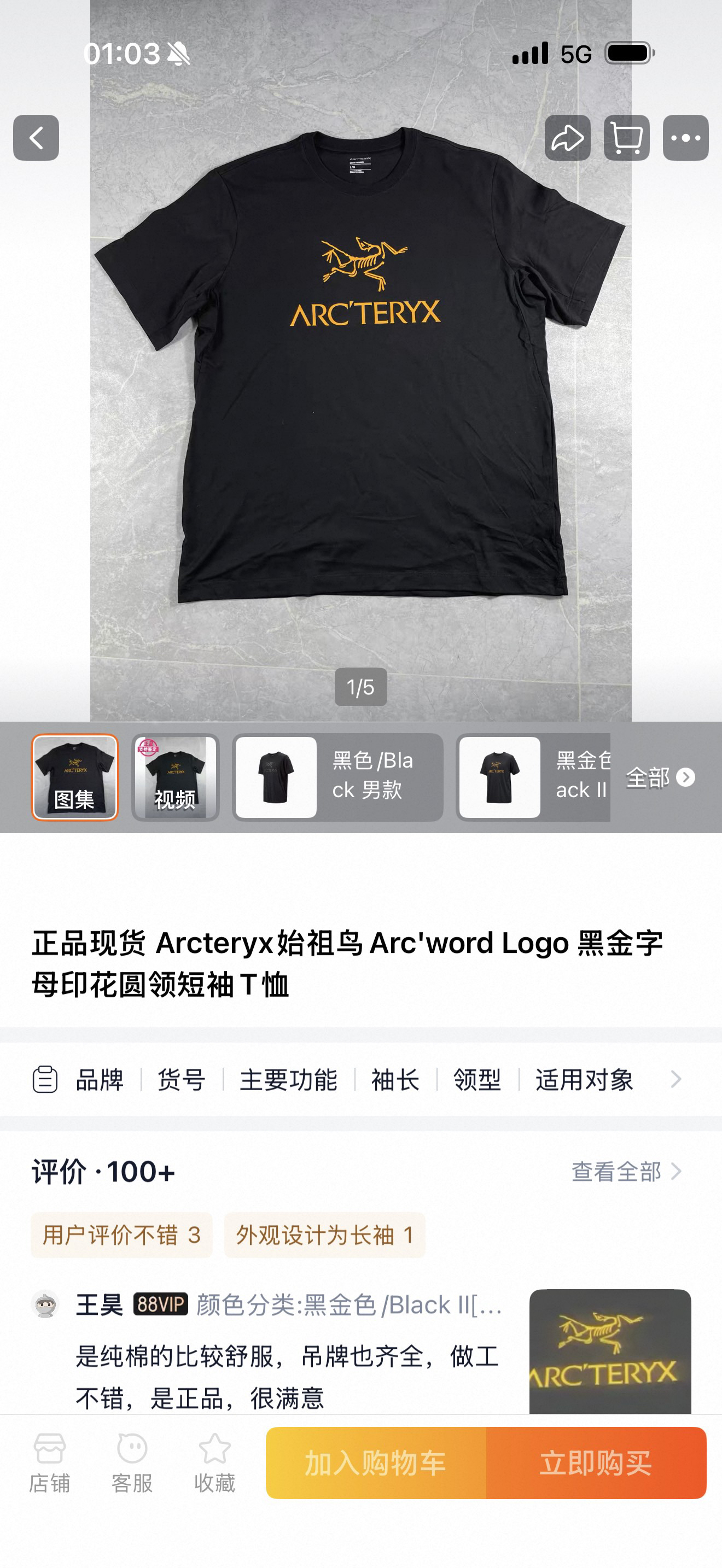Open the three-dot overflow menu
The width and height of the screenshot is (722, 1568).
[x=685, y=138]
